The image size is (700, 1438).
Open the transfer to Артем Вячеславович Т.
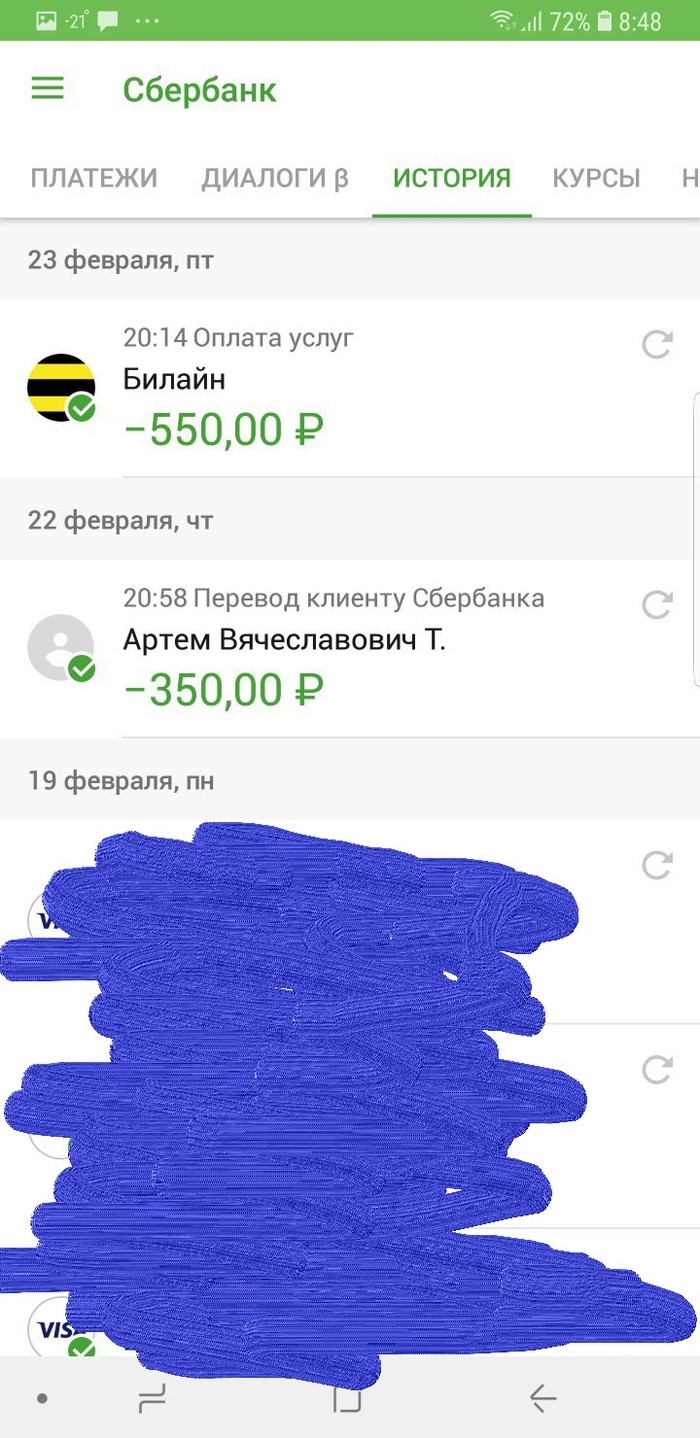tap(300, 650)
